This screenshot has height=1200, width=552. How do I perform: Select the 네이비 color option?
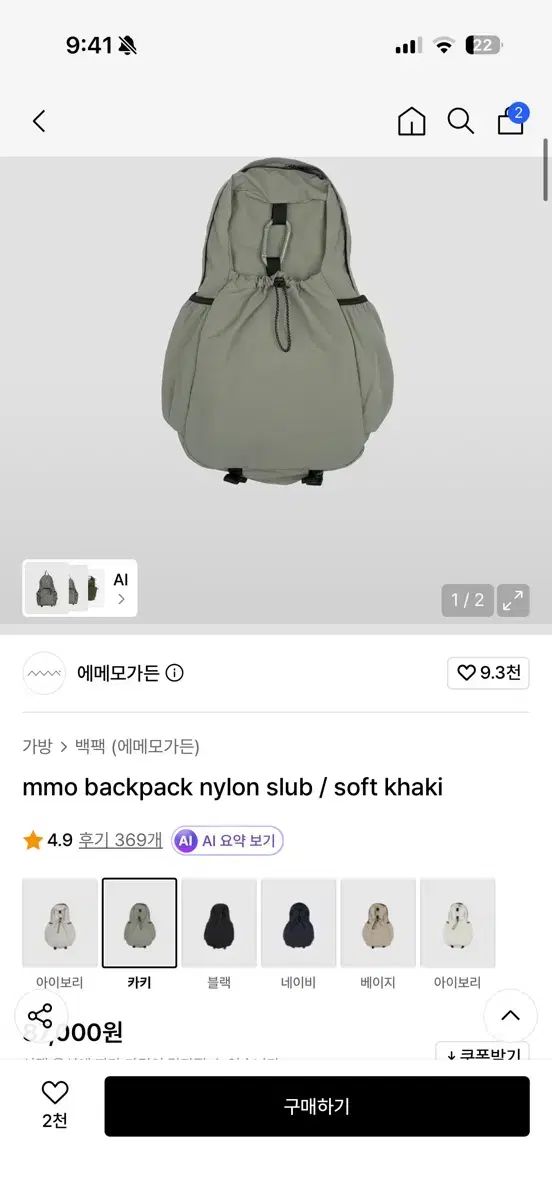(x=299, y=935)
